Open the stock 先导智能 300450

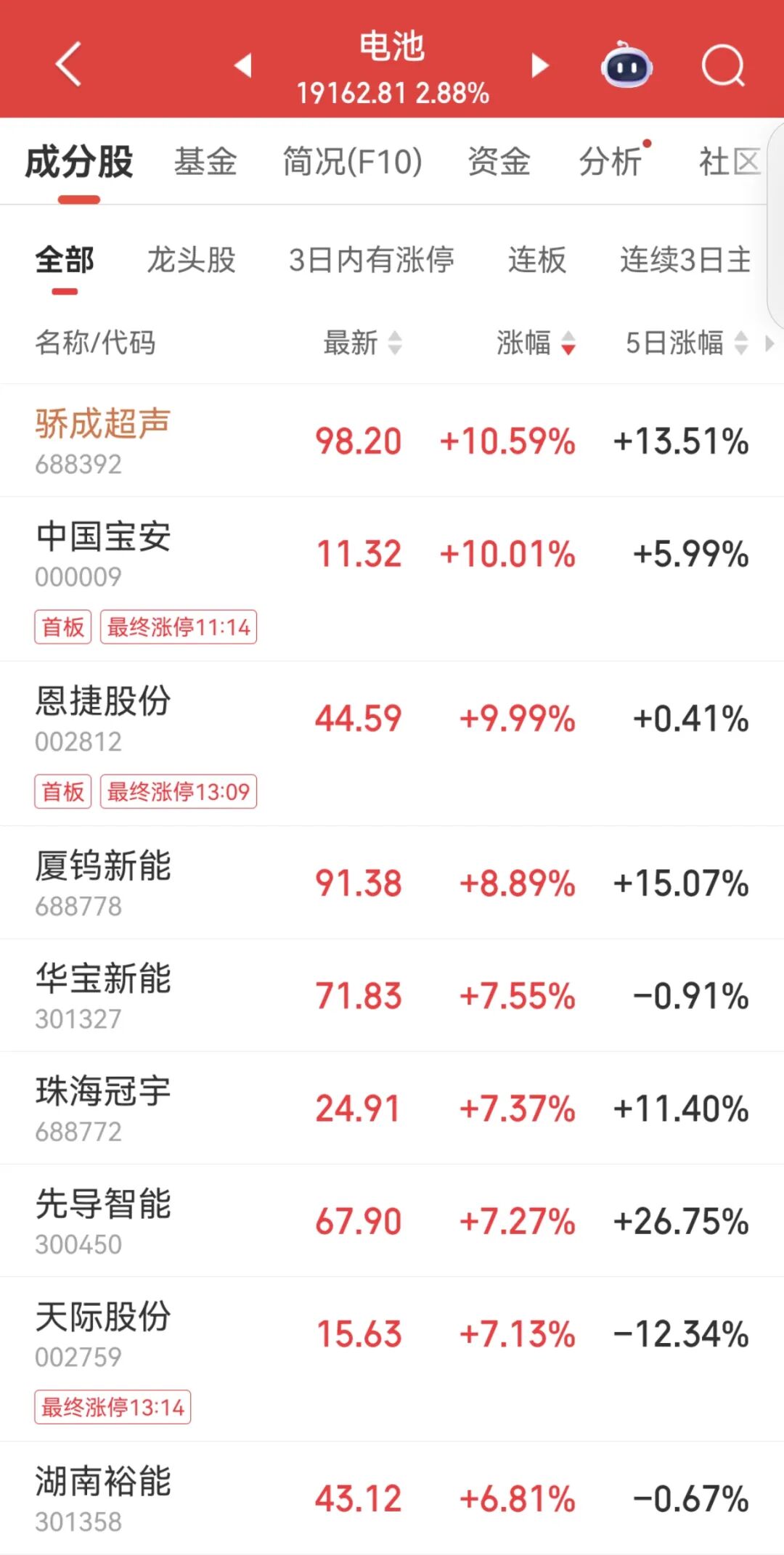102,1220
